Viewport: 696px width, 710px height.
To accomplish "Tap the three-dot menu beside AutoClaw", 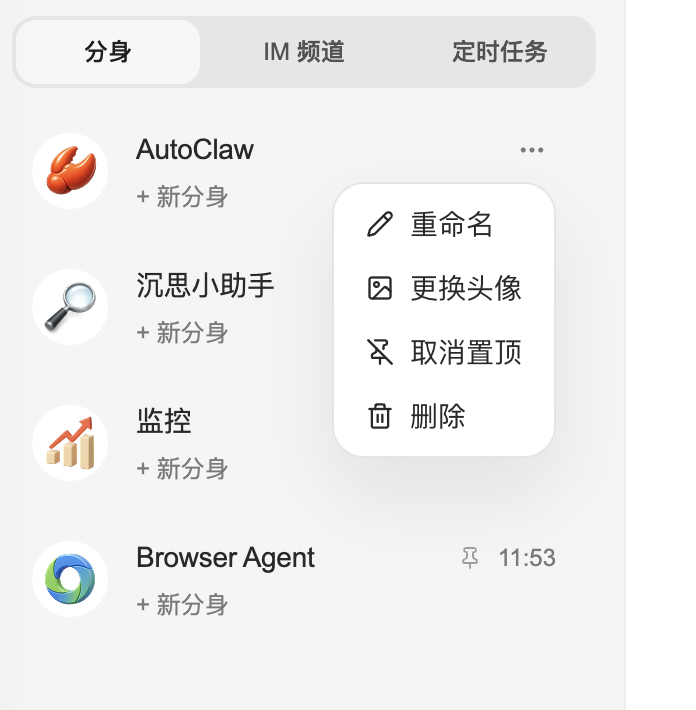I will pyautogui.click(x=532, y=151).
